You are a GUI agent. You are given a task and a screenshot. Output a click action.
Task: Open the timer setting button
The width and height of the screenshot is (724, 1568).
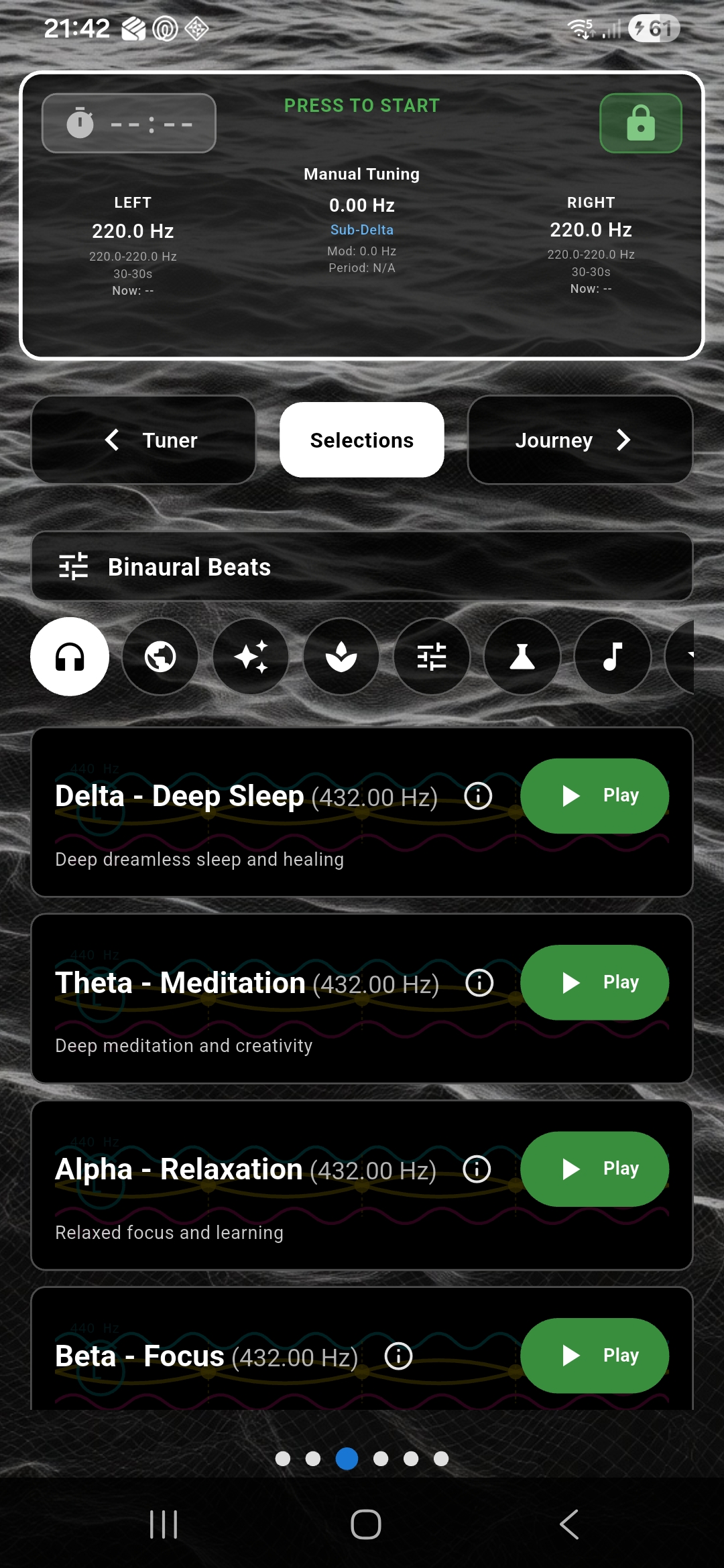[129, 123]
